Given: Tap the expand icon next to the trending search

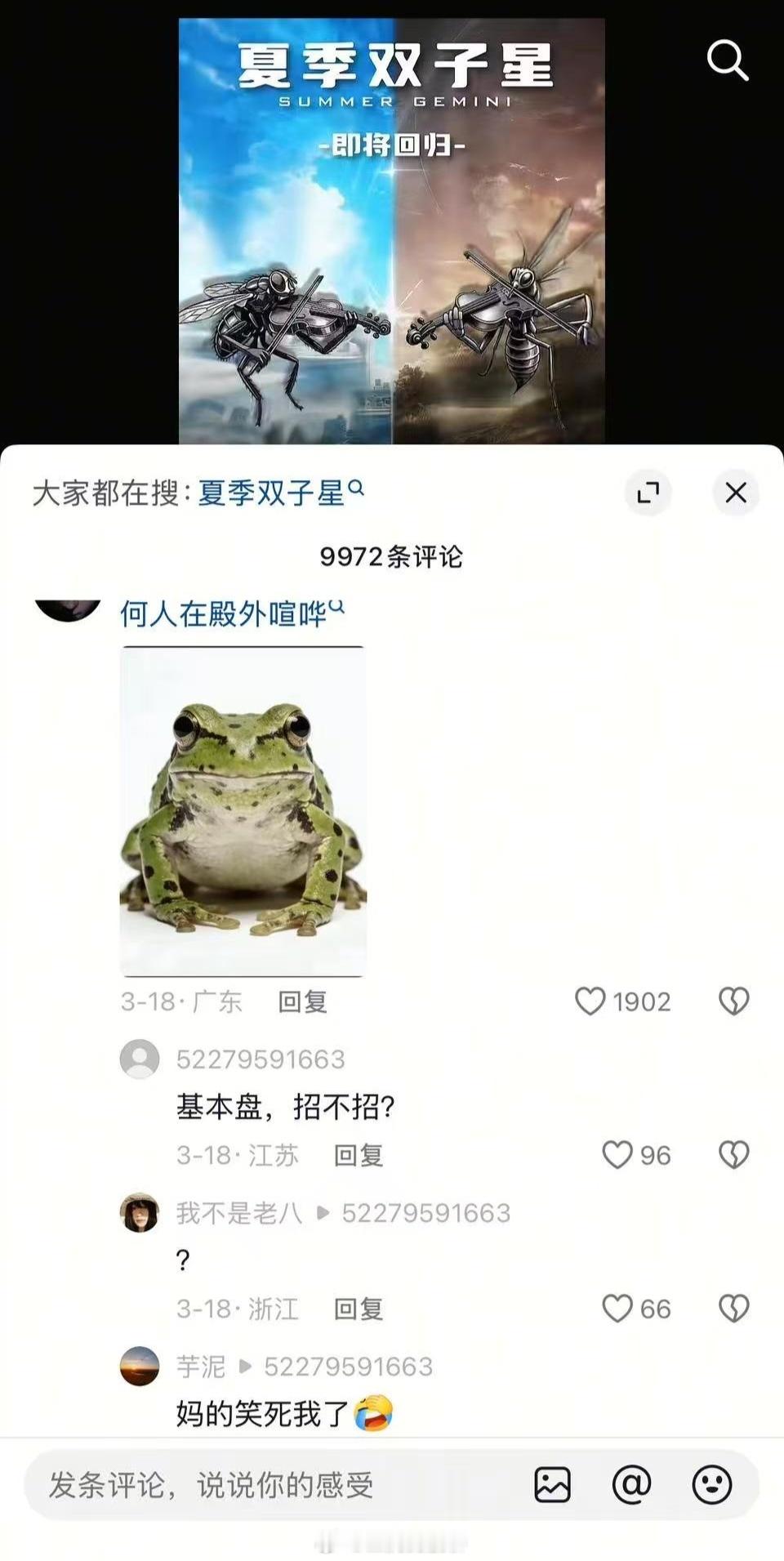Looking at the screenshot, I should pos(648,493).
